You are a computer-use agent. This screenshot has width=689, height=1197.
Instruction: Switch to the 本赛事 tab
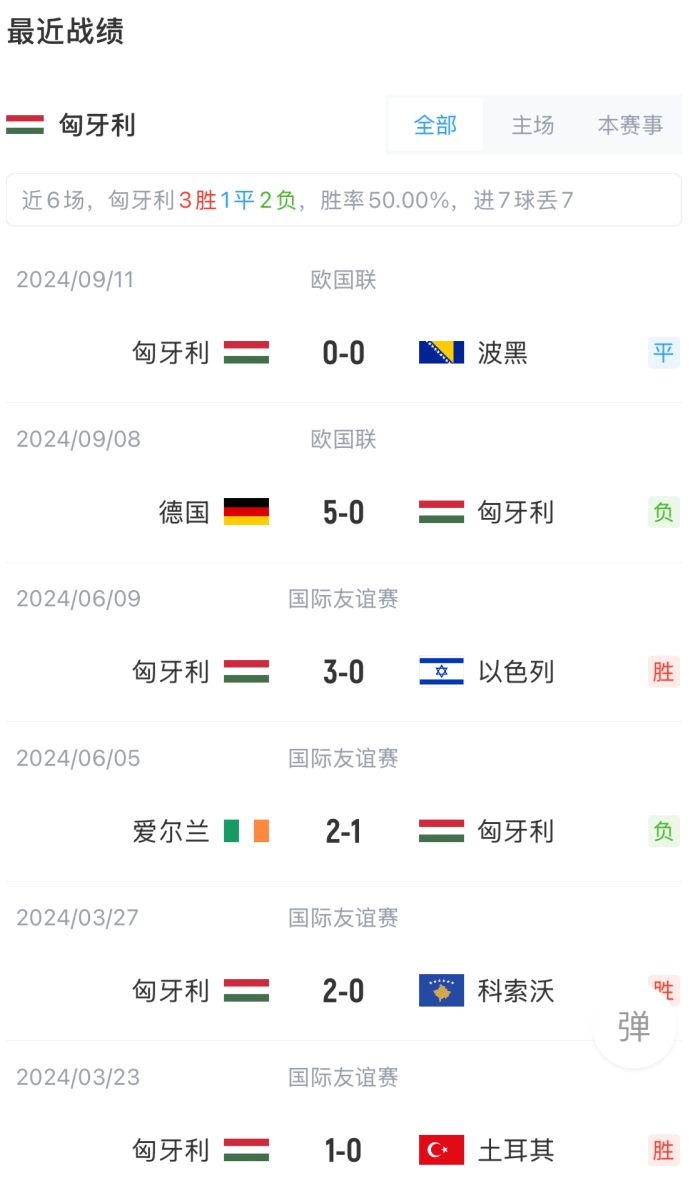630,124
